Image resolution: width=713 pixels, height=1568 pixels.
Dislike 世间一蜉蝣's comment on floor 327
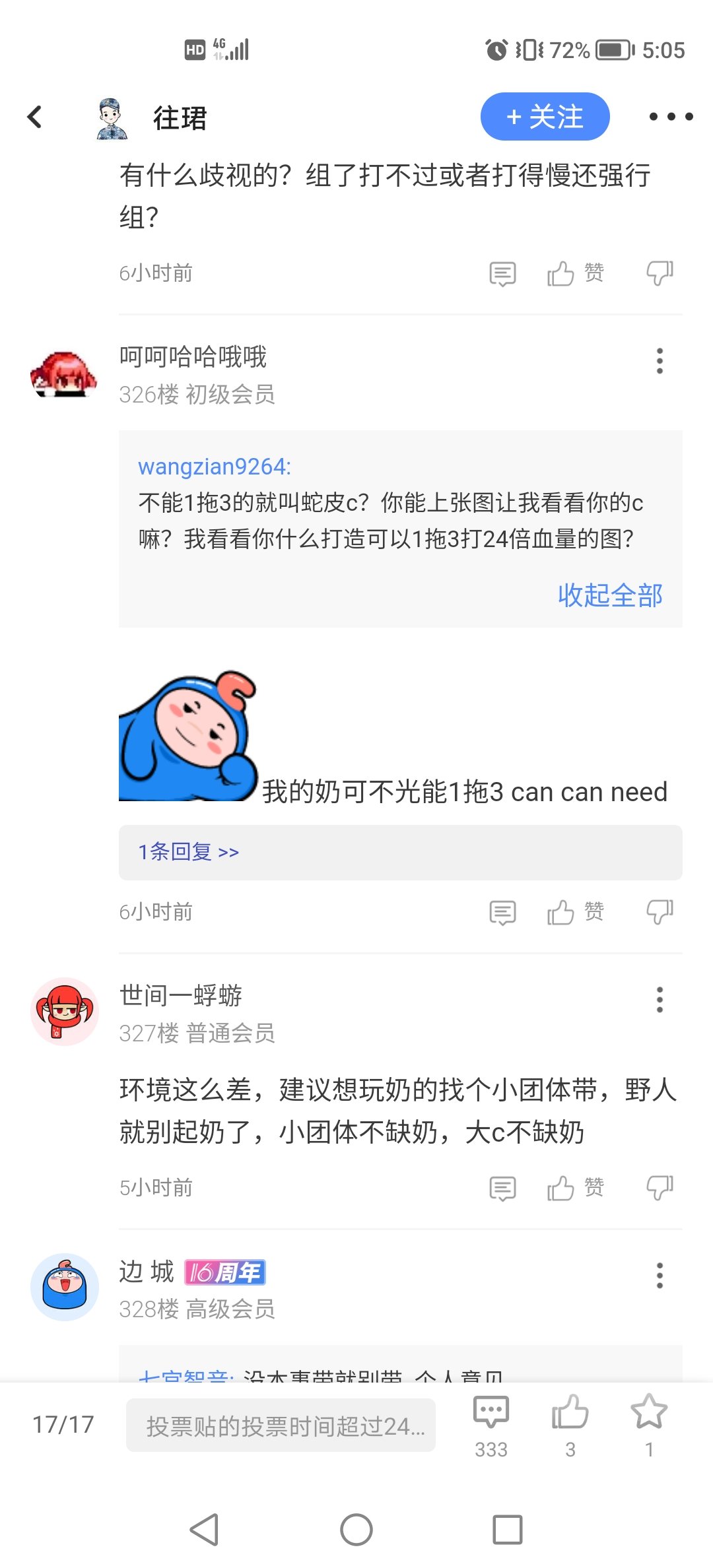(659, 1189)
